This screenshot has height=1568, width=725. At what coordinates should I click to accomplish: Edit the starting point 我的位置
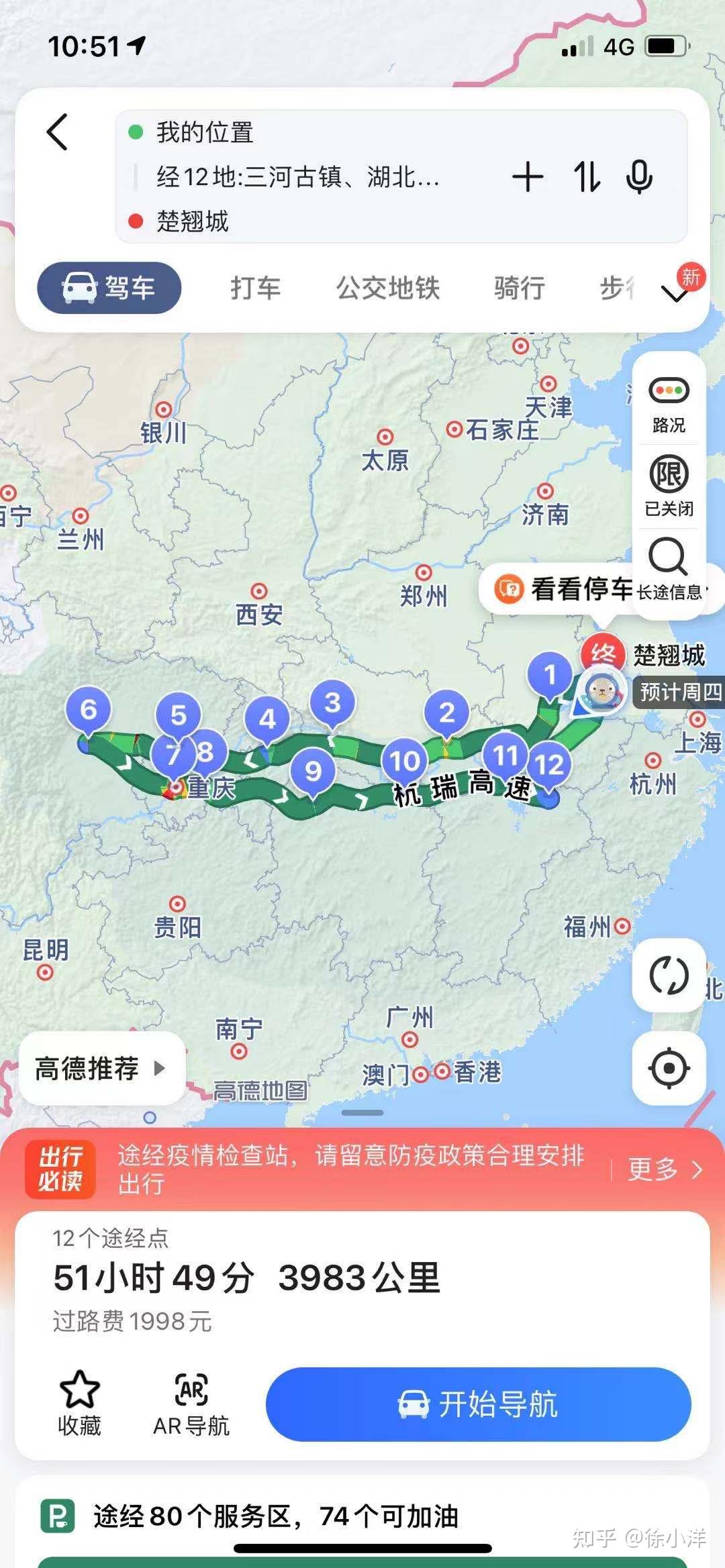pyautogui.click(x=205, y=133)
